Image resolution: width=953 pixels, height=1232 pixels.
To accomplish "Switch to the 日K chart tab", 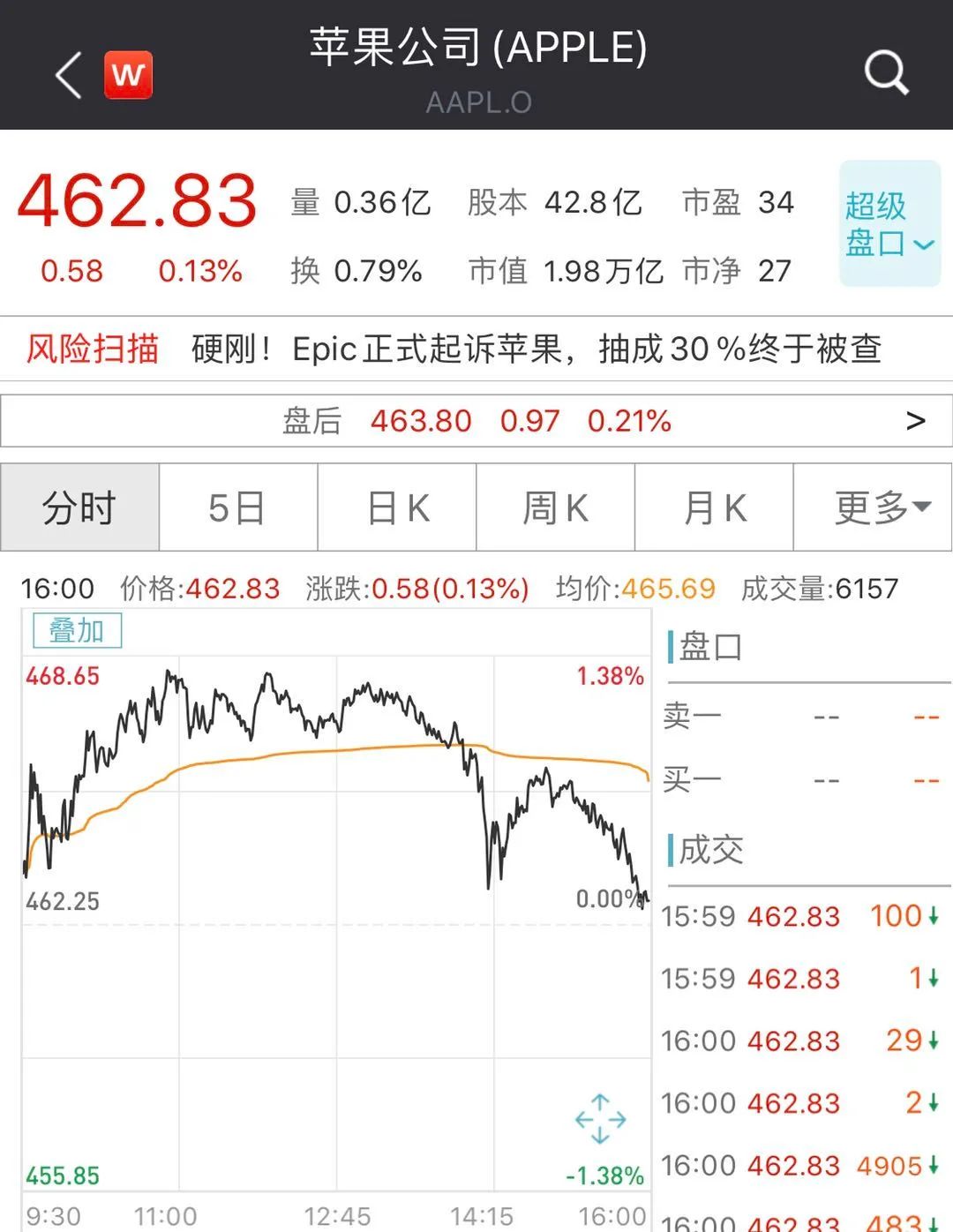I will tap(397, 508).
